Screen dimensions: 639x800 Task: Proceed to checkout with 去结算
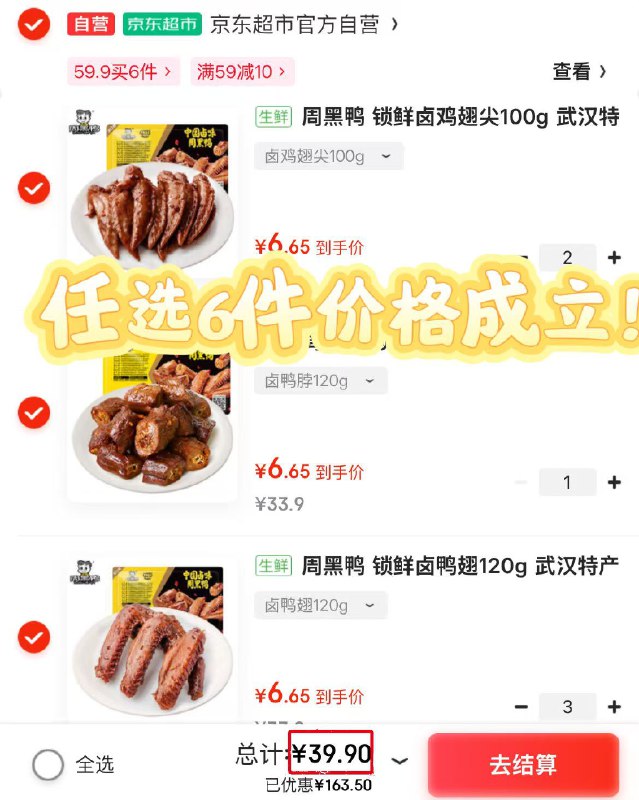[523, 765]
